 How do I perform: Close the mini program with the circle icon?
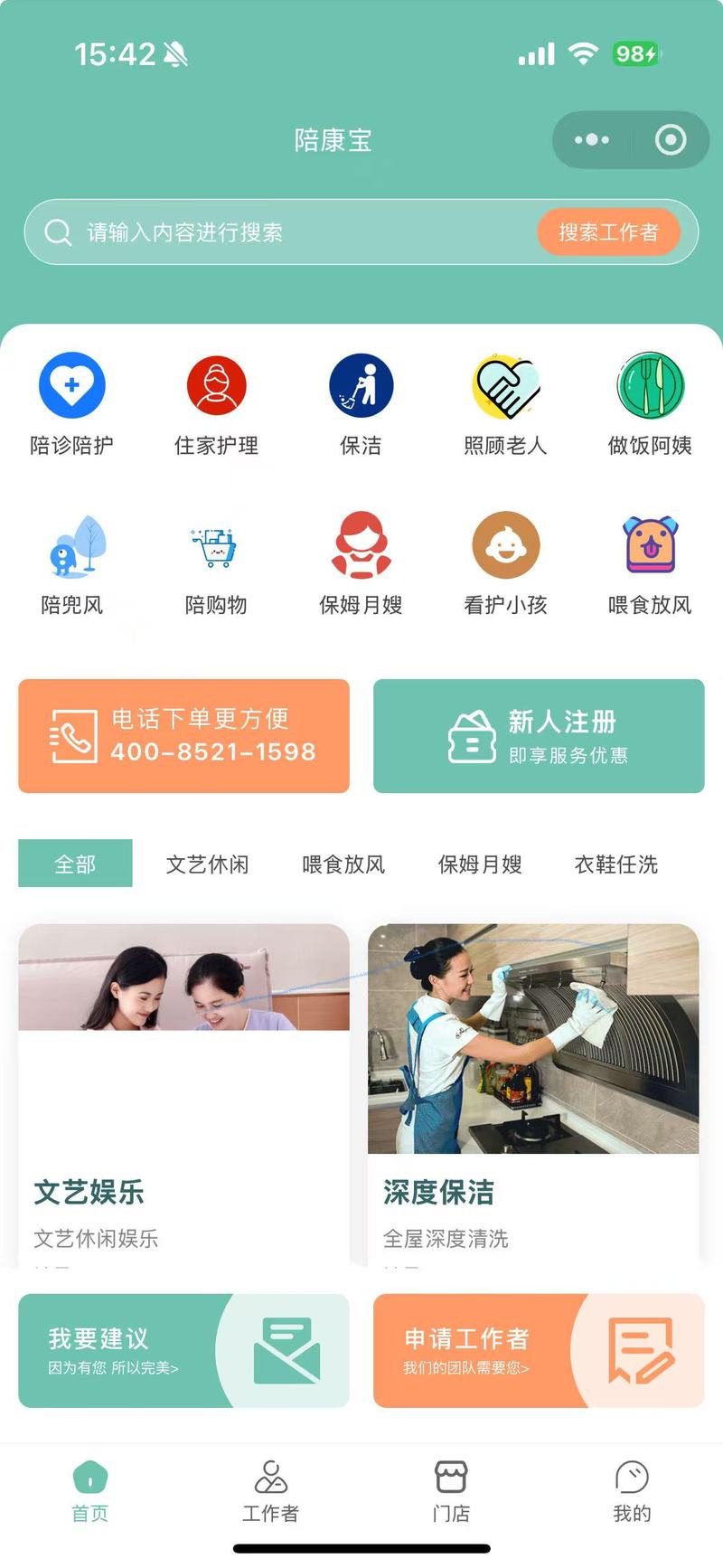[x=670, y=140]
